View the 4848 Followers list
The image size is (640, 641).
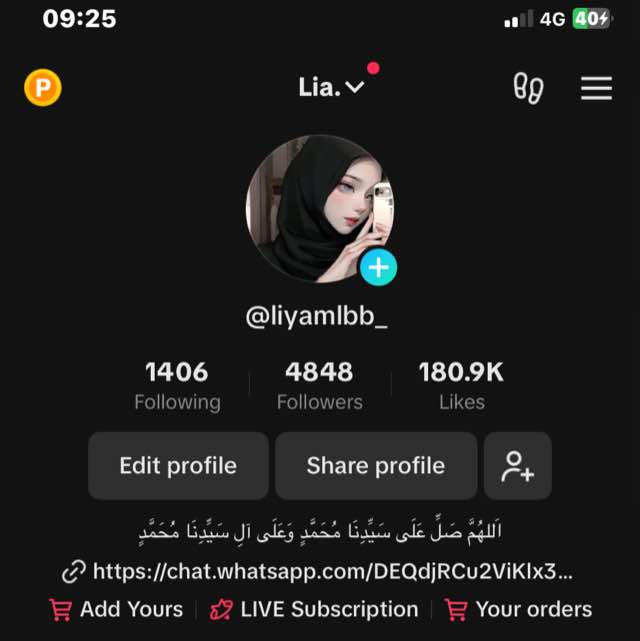point(319,386)
